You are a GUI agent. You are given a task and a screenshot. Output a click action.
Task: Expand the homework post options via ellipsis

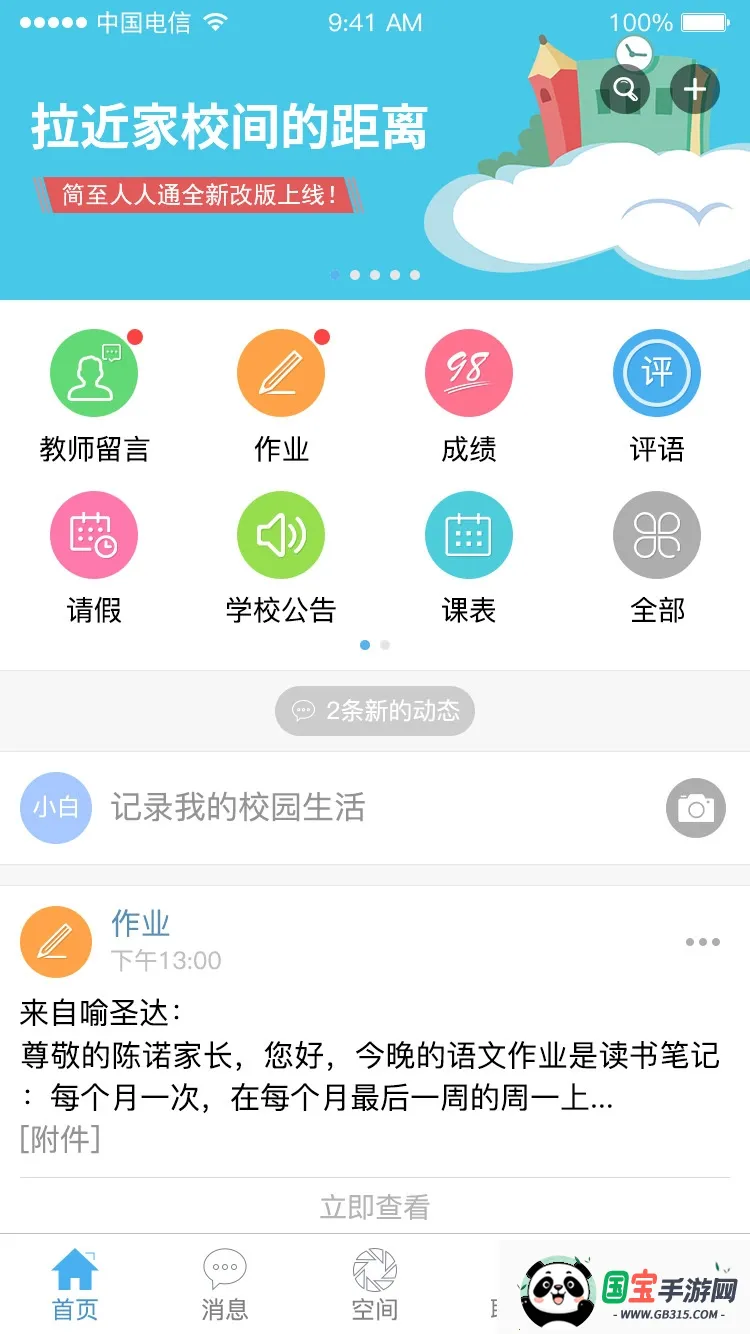(x=703, y=941)
